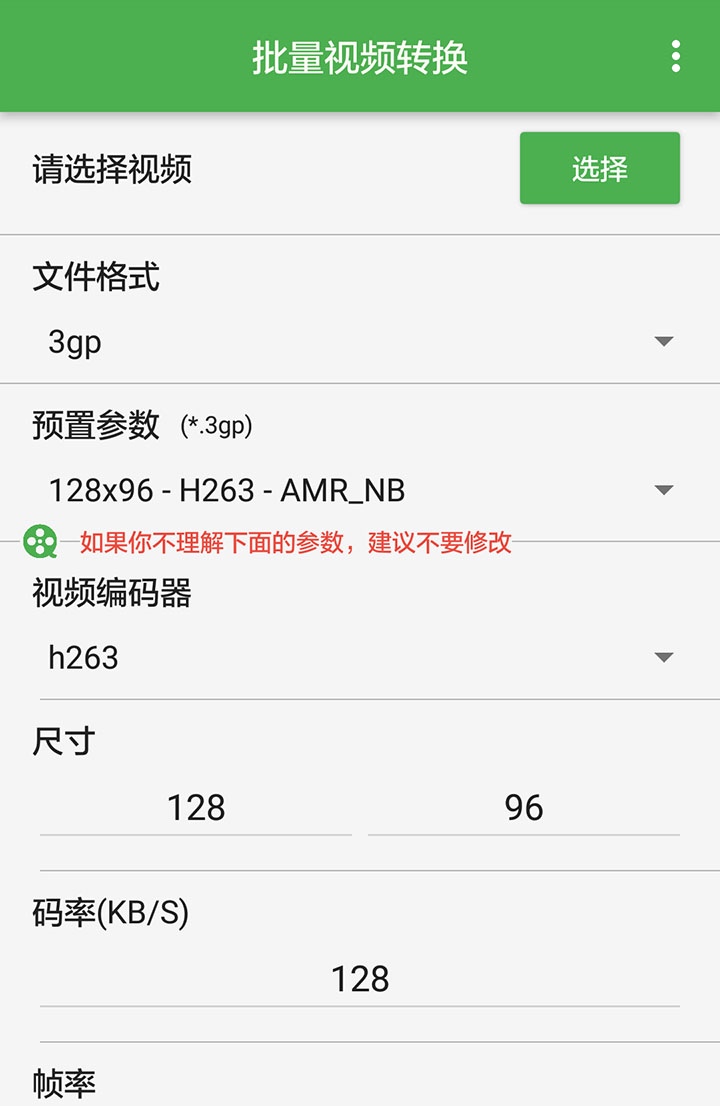Change the 视频编码器 dropdown set to h263
The width and height of the screenshot is (720, 1106).
pos(360,658)
